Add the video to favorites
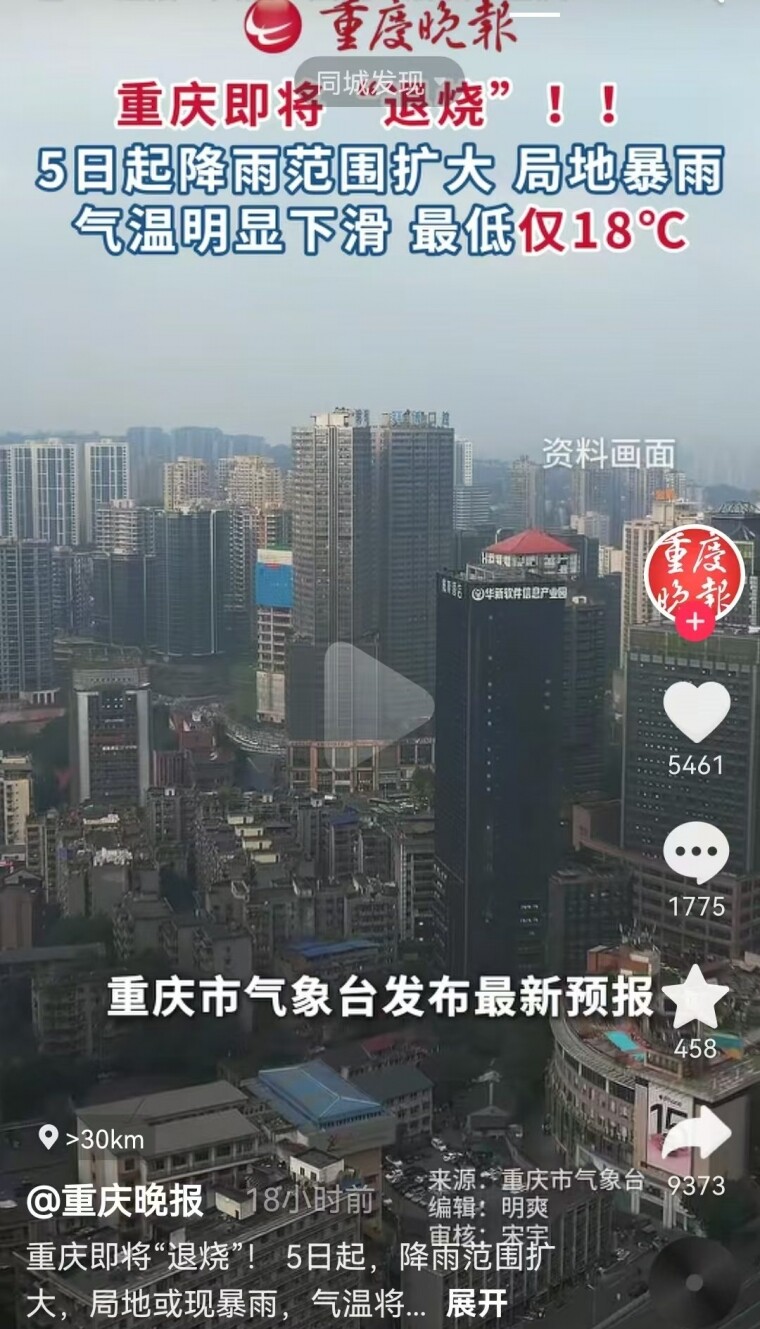This screenshot has width=760, height=1329. tap(696, 996)
